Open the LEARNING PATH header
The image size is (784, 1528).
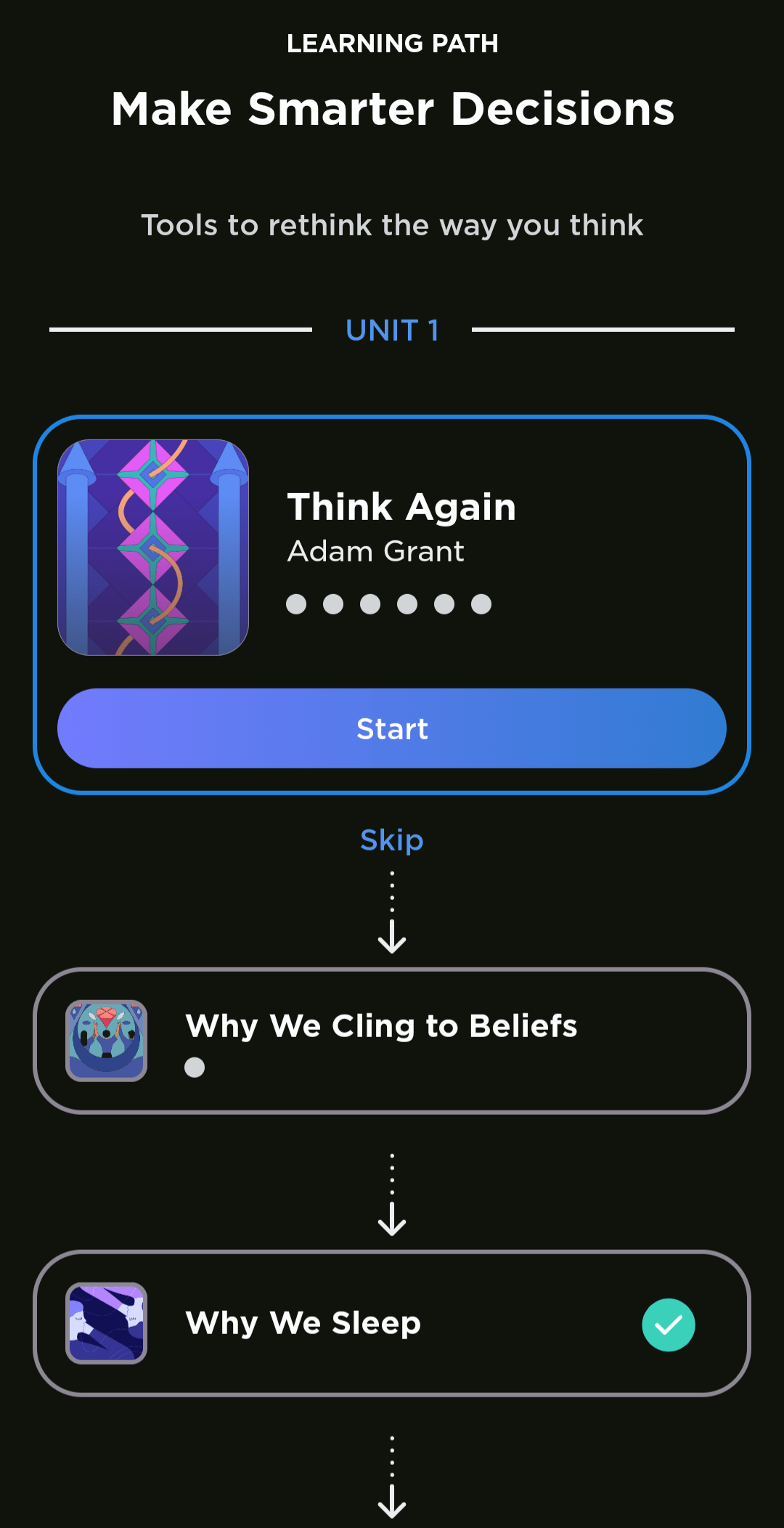point(392,44)
